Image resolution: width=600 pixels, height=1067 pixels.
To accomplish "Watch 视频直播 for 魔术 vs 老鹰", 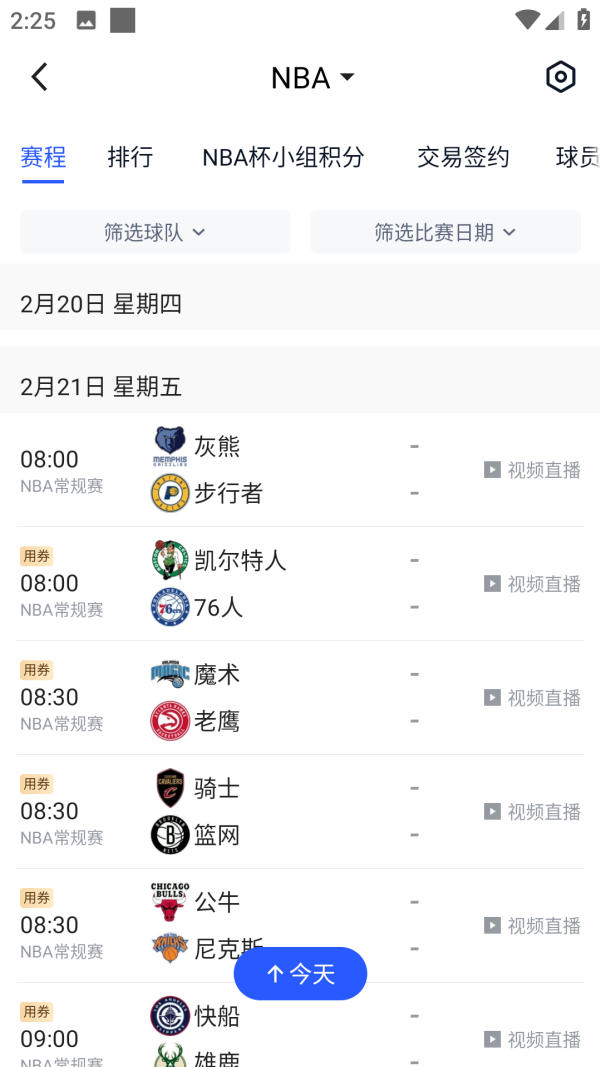I will (532, 698).
